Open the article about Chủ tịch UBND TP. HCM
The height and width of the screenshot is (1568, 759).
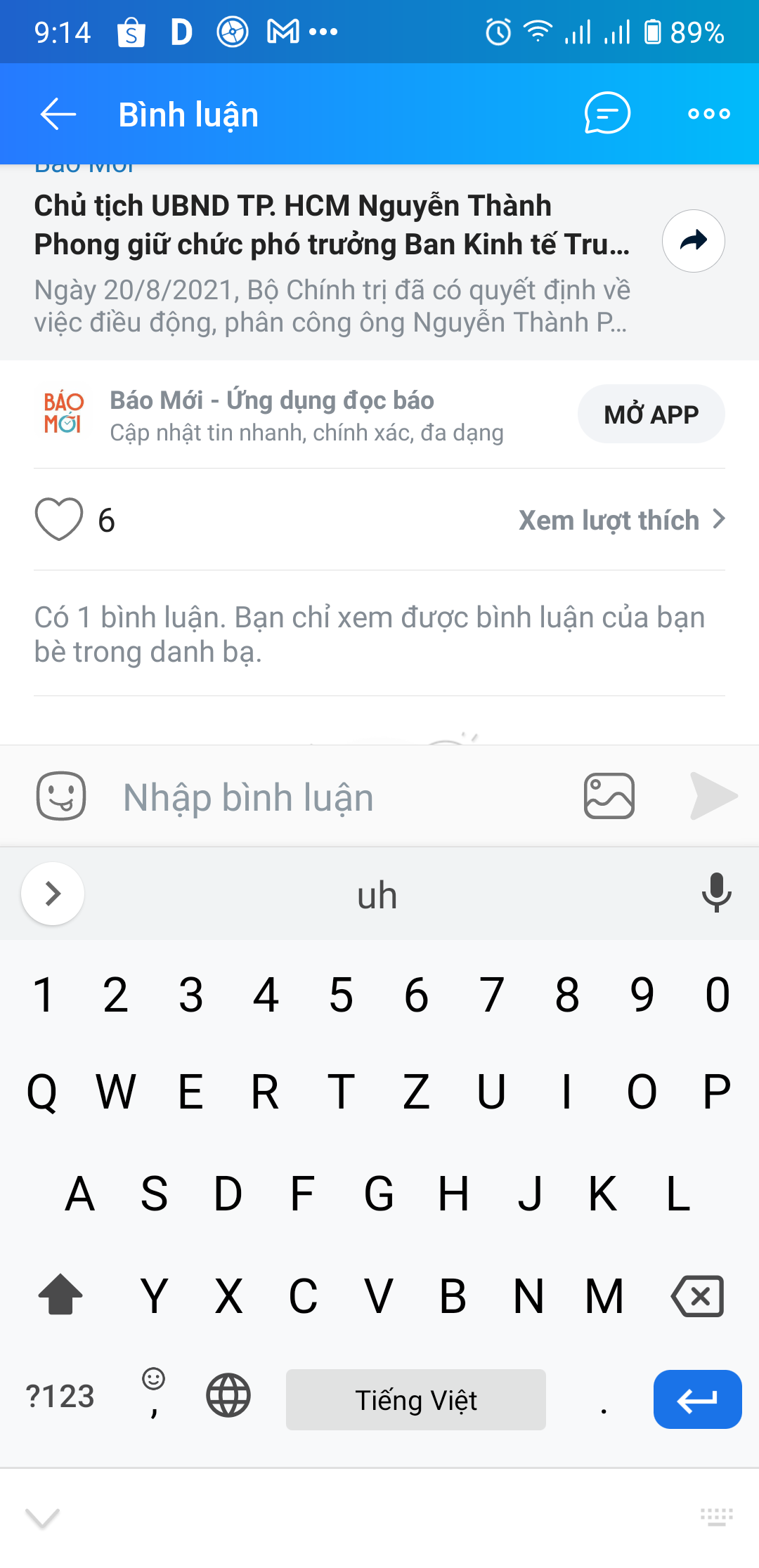(330, 226)
